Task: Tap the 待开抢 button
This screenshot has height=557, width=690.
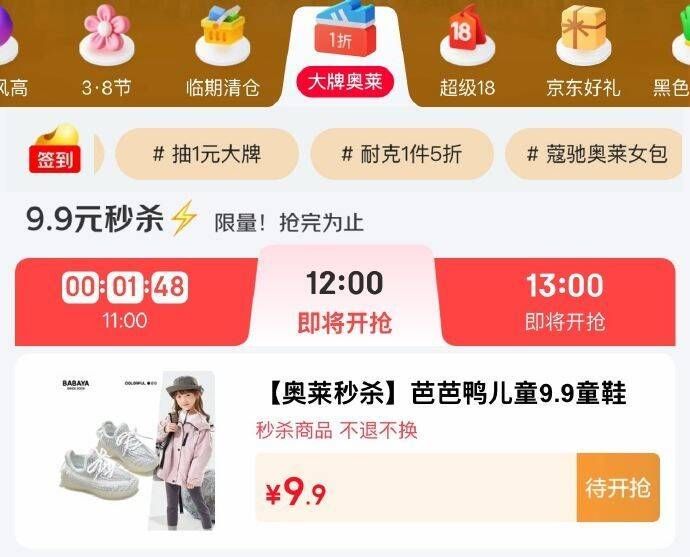Action: [617, 488]
